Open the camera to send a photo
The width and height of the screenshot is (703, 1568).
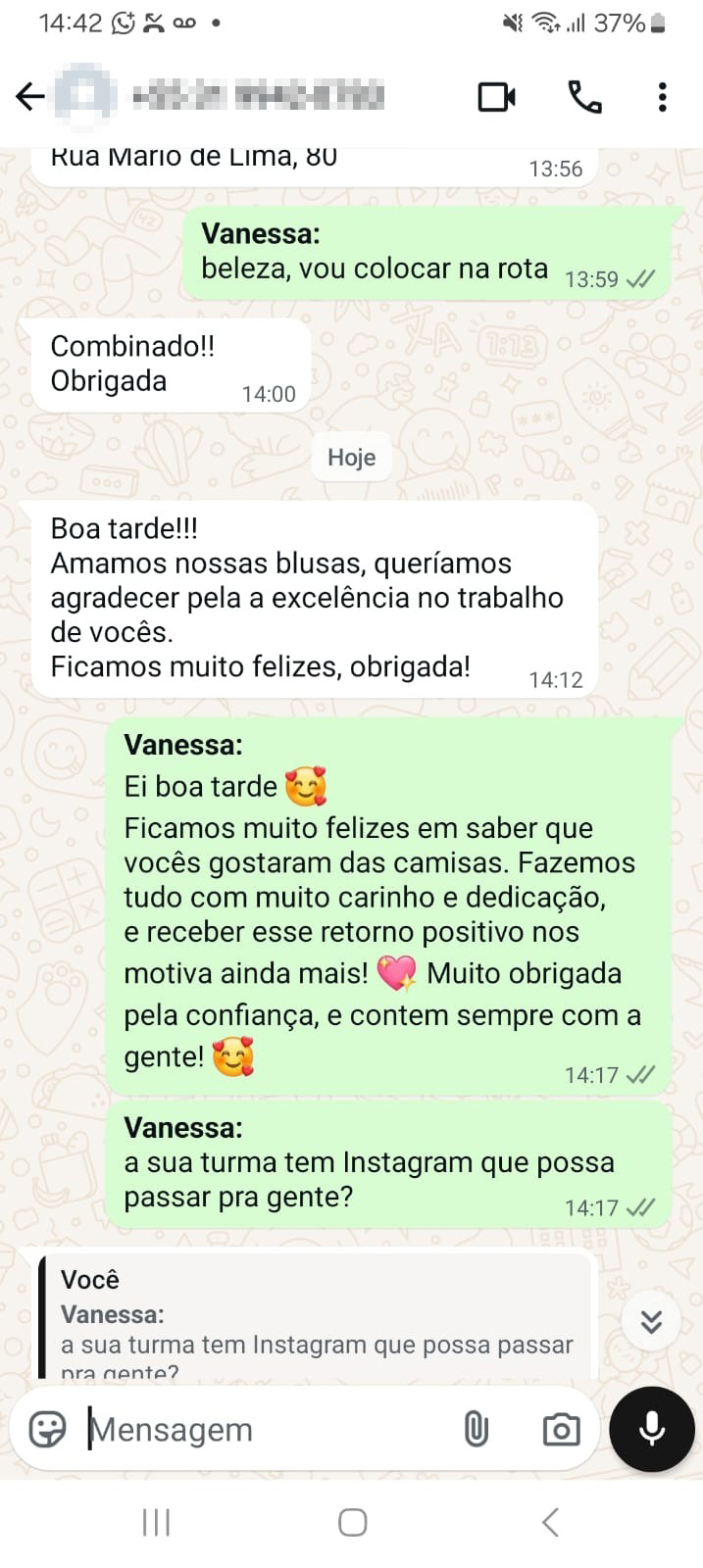561,1430
